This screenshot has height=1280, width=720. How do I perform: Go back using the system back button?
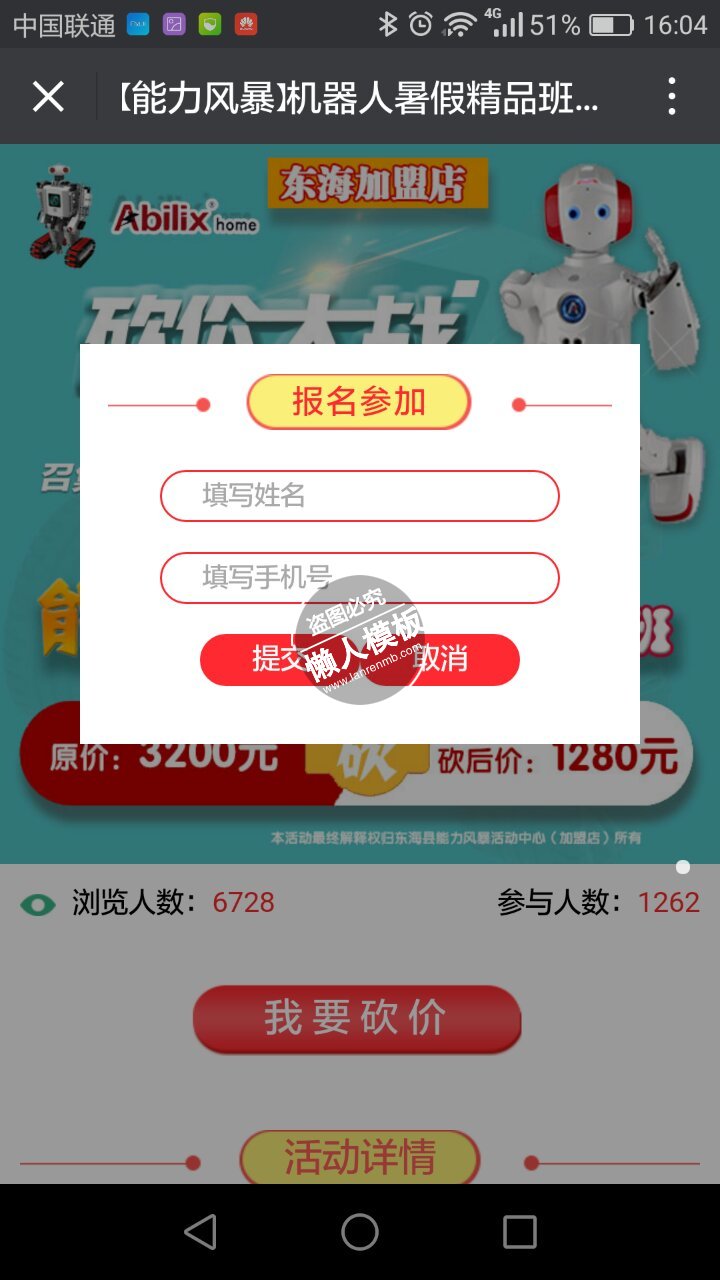(x=200, y=1232)
